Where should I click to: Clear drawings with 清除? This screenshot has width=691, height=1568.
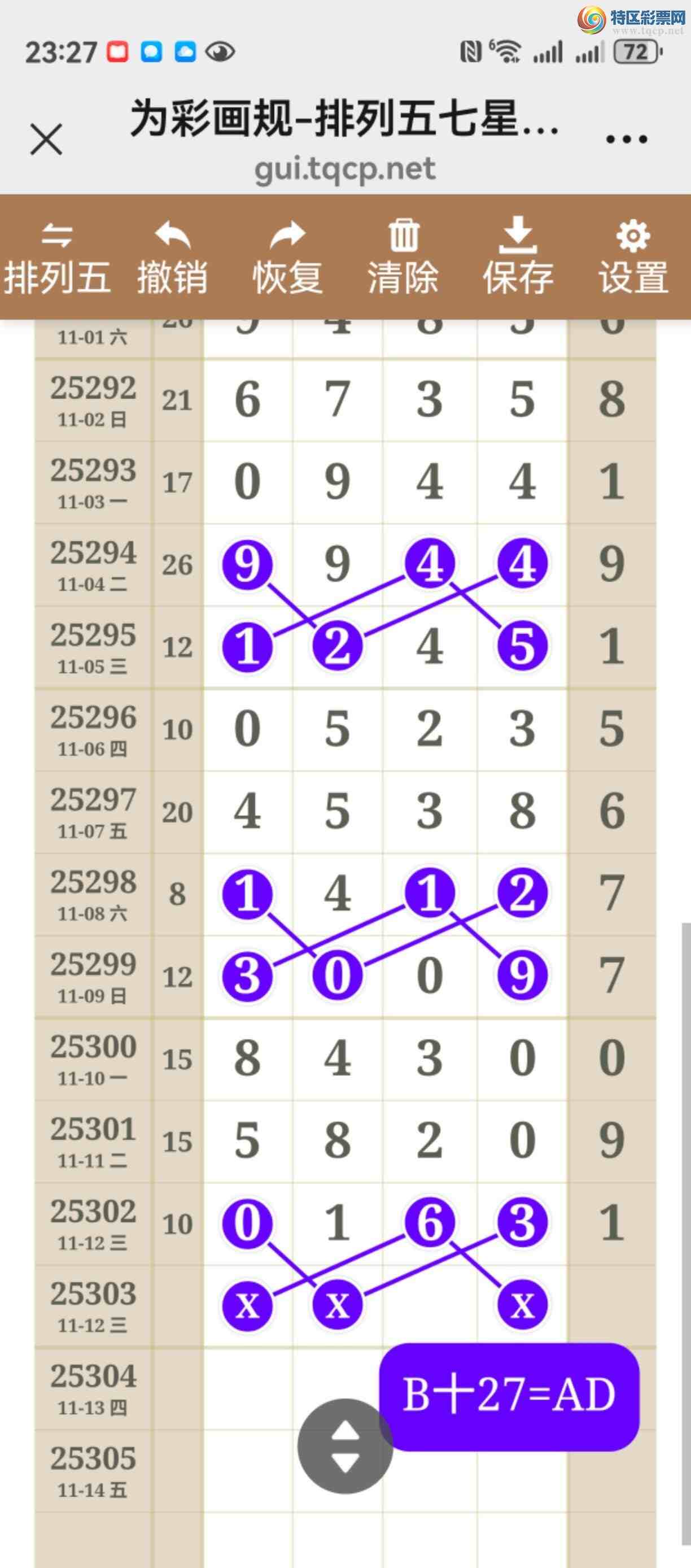(x=403, y=258)
